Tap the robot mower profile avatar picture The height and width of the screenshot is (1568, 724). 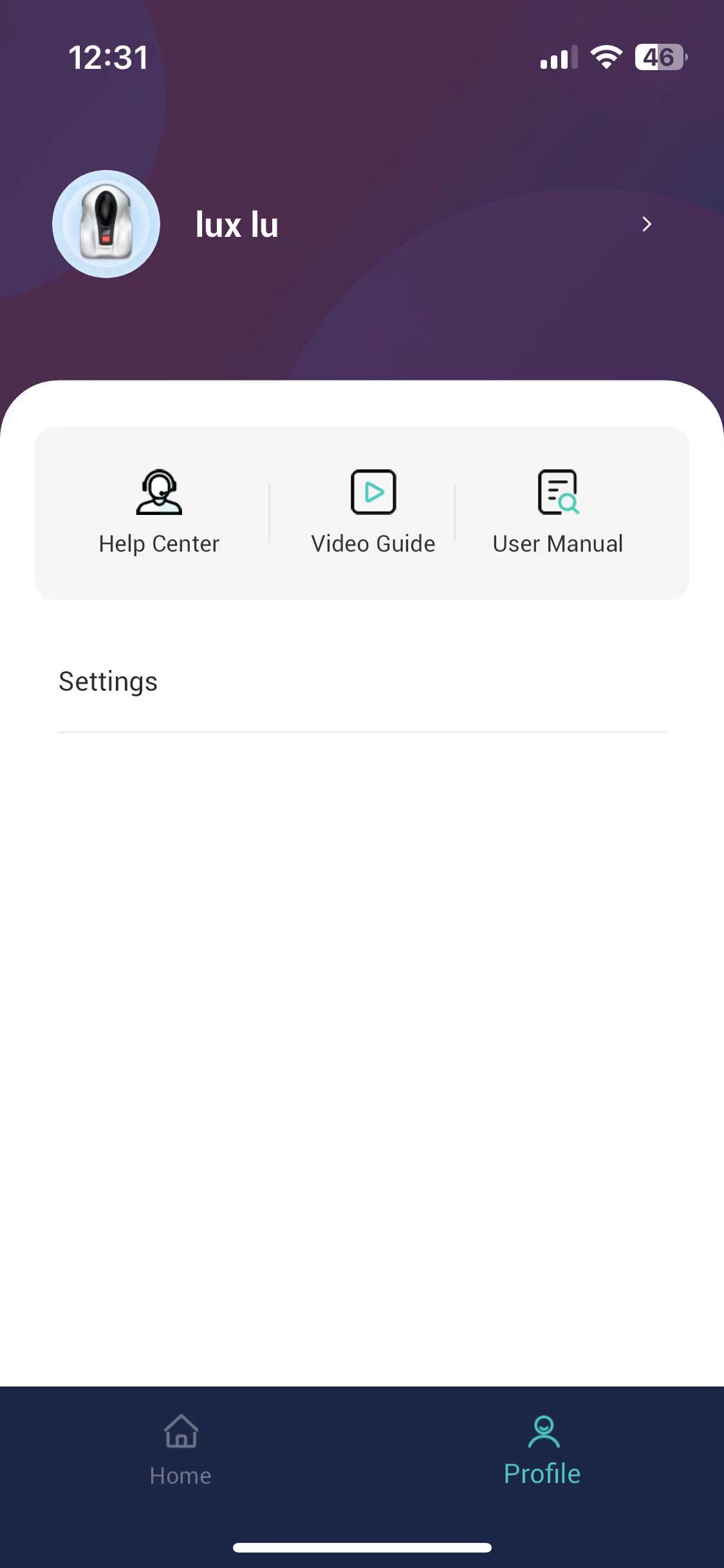107,224
